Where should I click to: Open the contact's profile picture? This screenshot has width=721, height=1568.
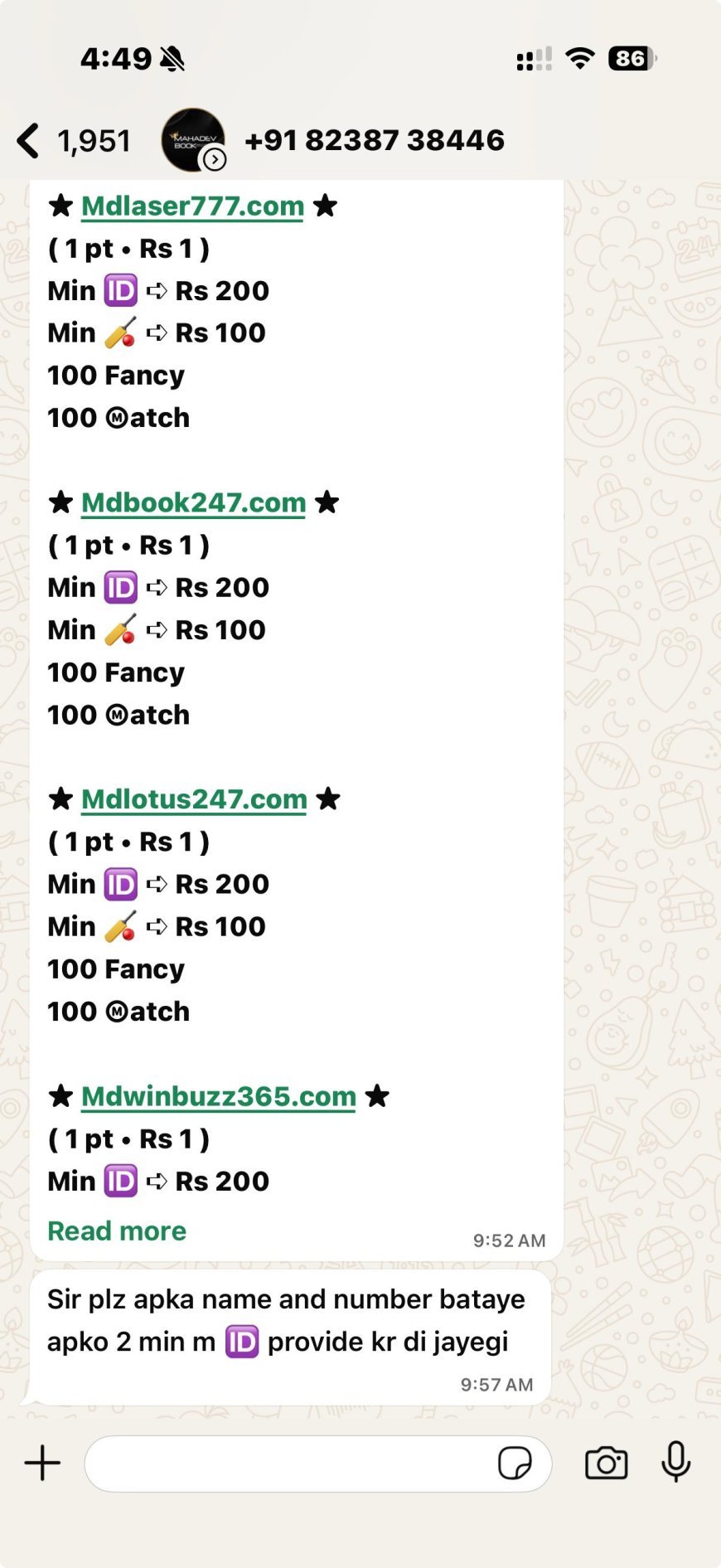[x=192, y=139]
